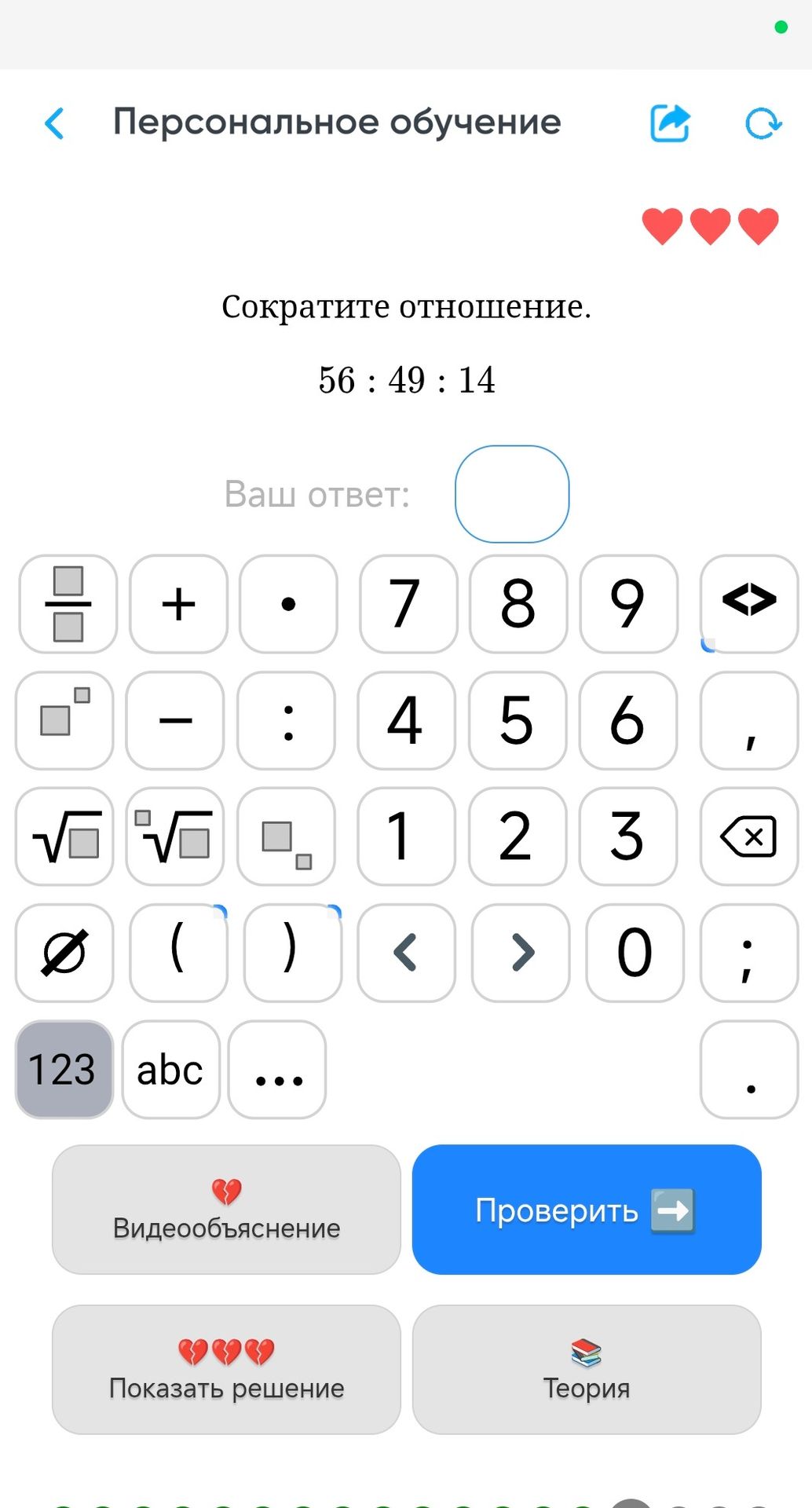This screenshot has width=812, height=1508.
Task: Insert an exponent power template
Action: 64,720
